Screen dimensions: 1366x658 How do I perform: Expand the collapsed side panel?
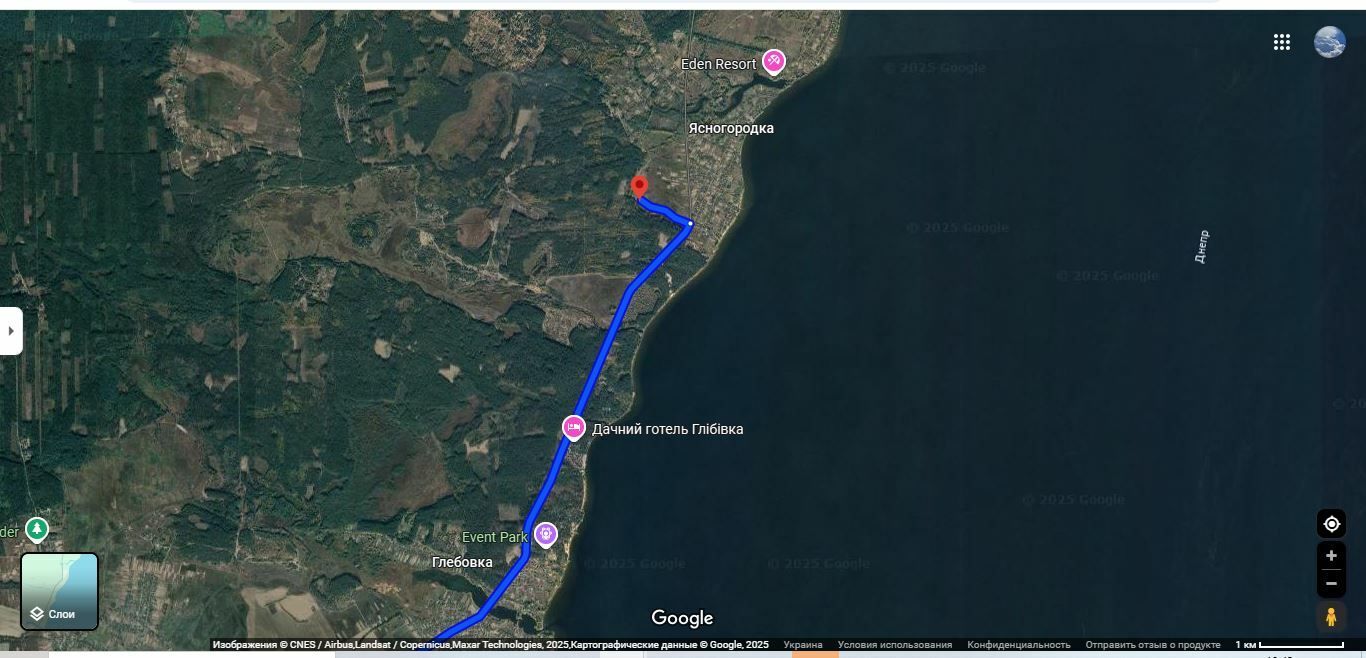(x=11, y=331)
